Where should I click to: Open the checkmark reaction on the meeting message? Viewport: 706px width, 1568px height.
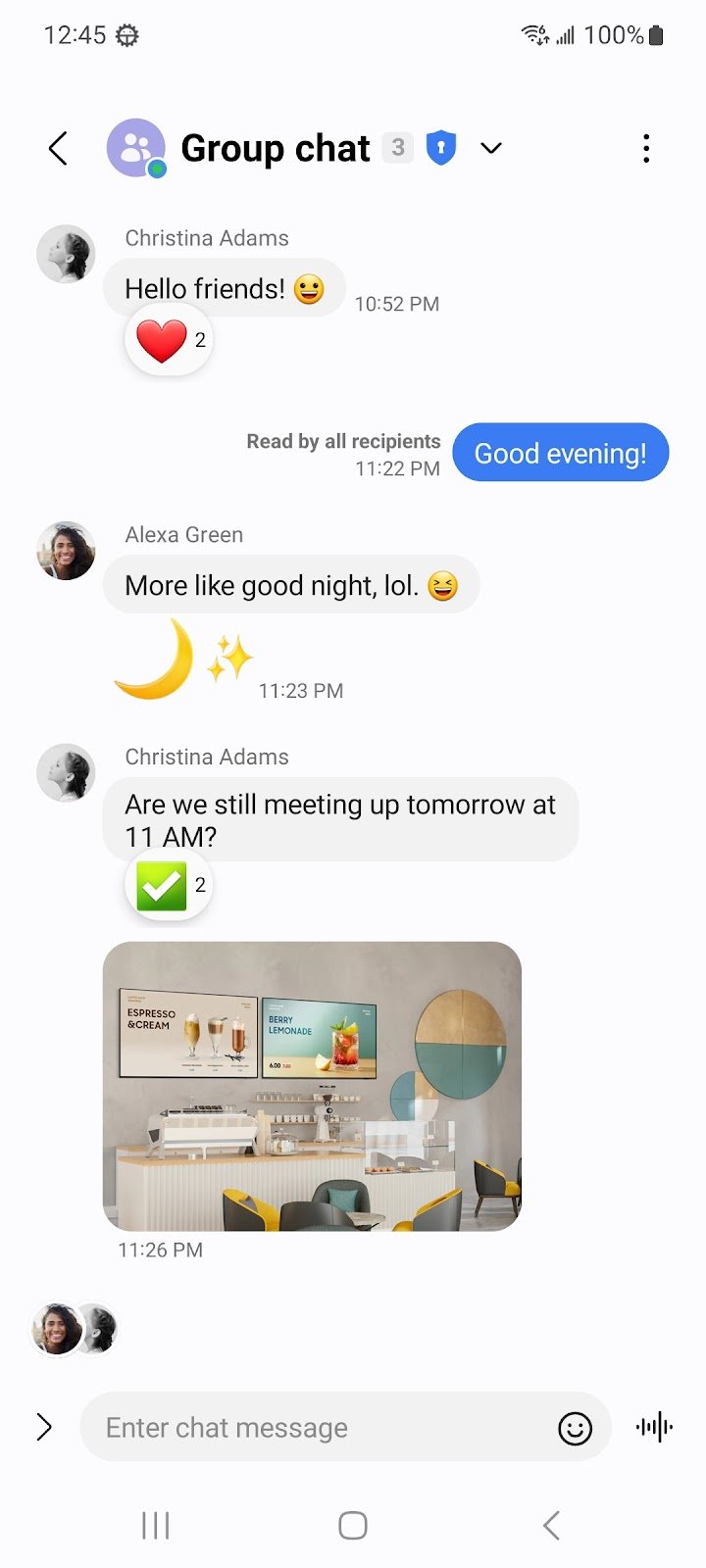pyautogui.click(x=169, y=886)
